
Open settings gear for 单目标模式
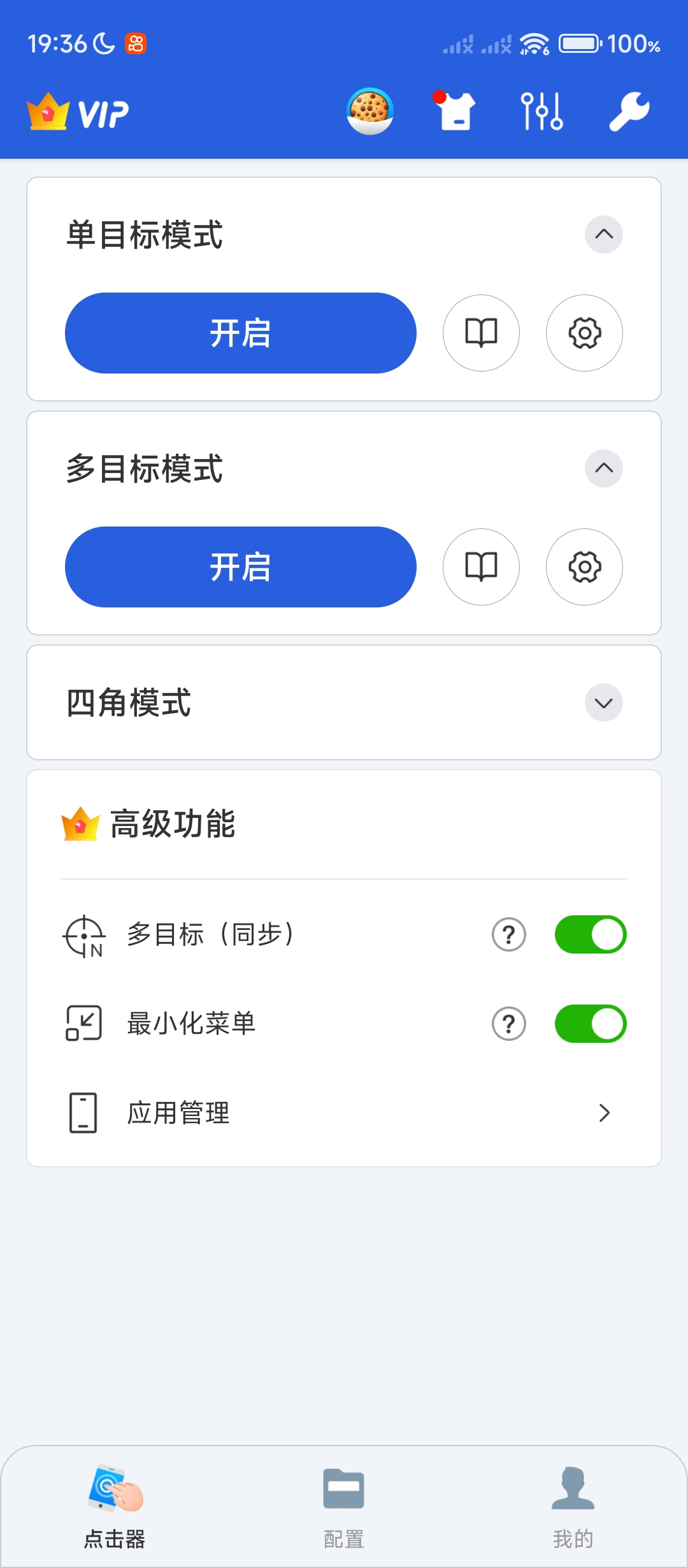584,333
